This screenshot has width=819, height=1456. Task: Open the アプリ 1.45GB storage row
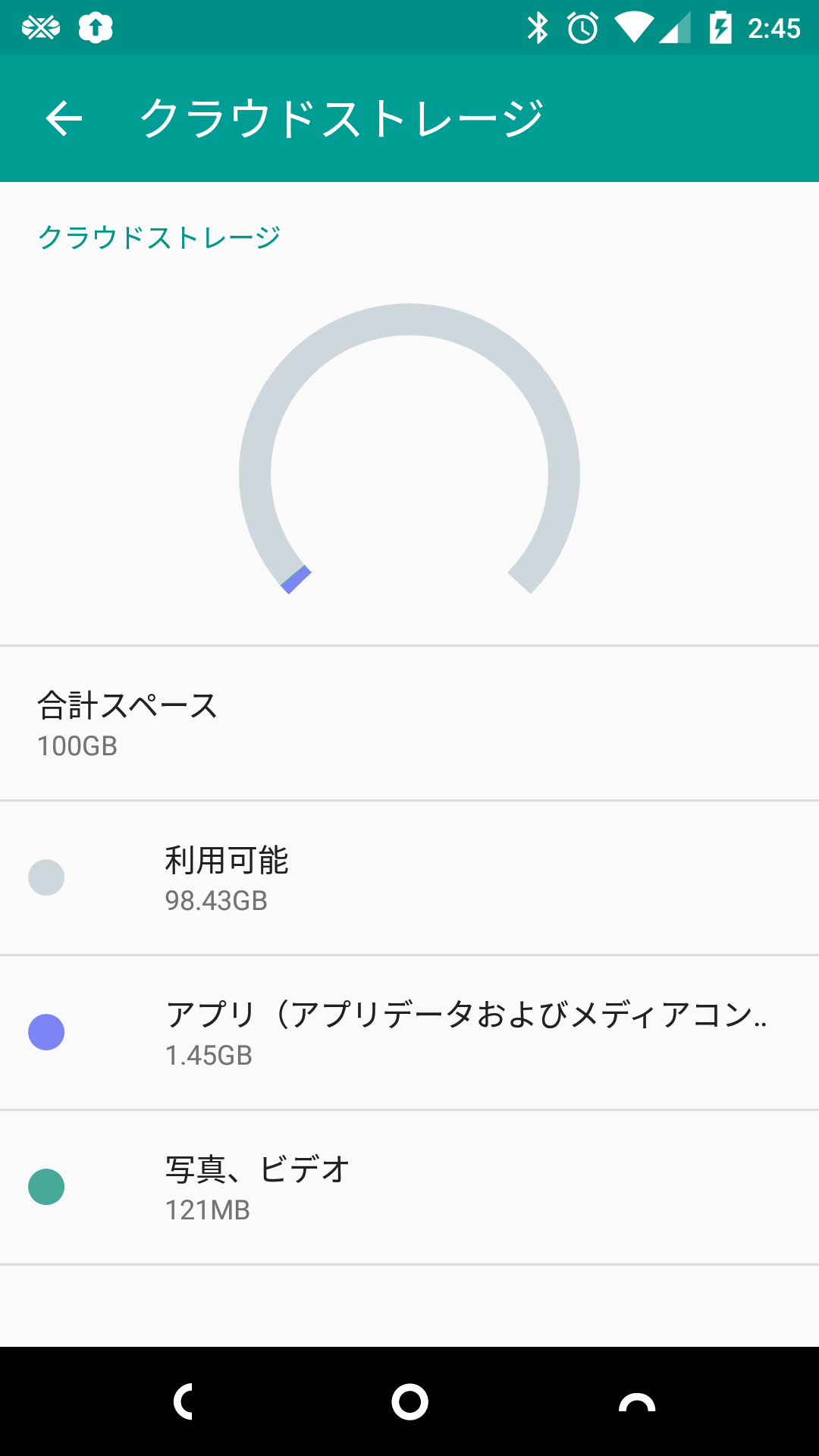click(409, 1033)
